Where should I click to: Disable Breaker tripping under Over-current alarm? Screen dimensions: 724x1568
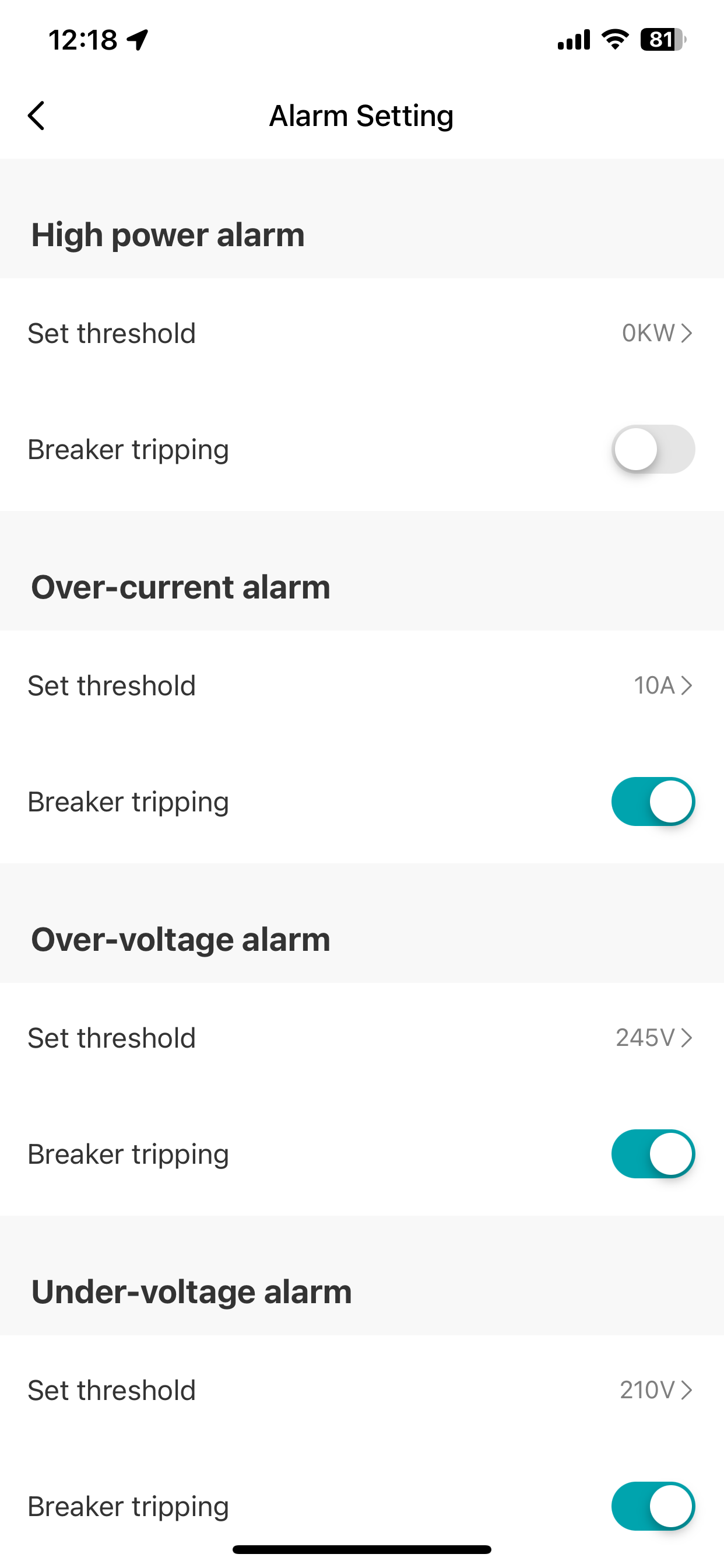(x=653, y=801)
